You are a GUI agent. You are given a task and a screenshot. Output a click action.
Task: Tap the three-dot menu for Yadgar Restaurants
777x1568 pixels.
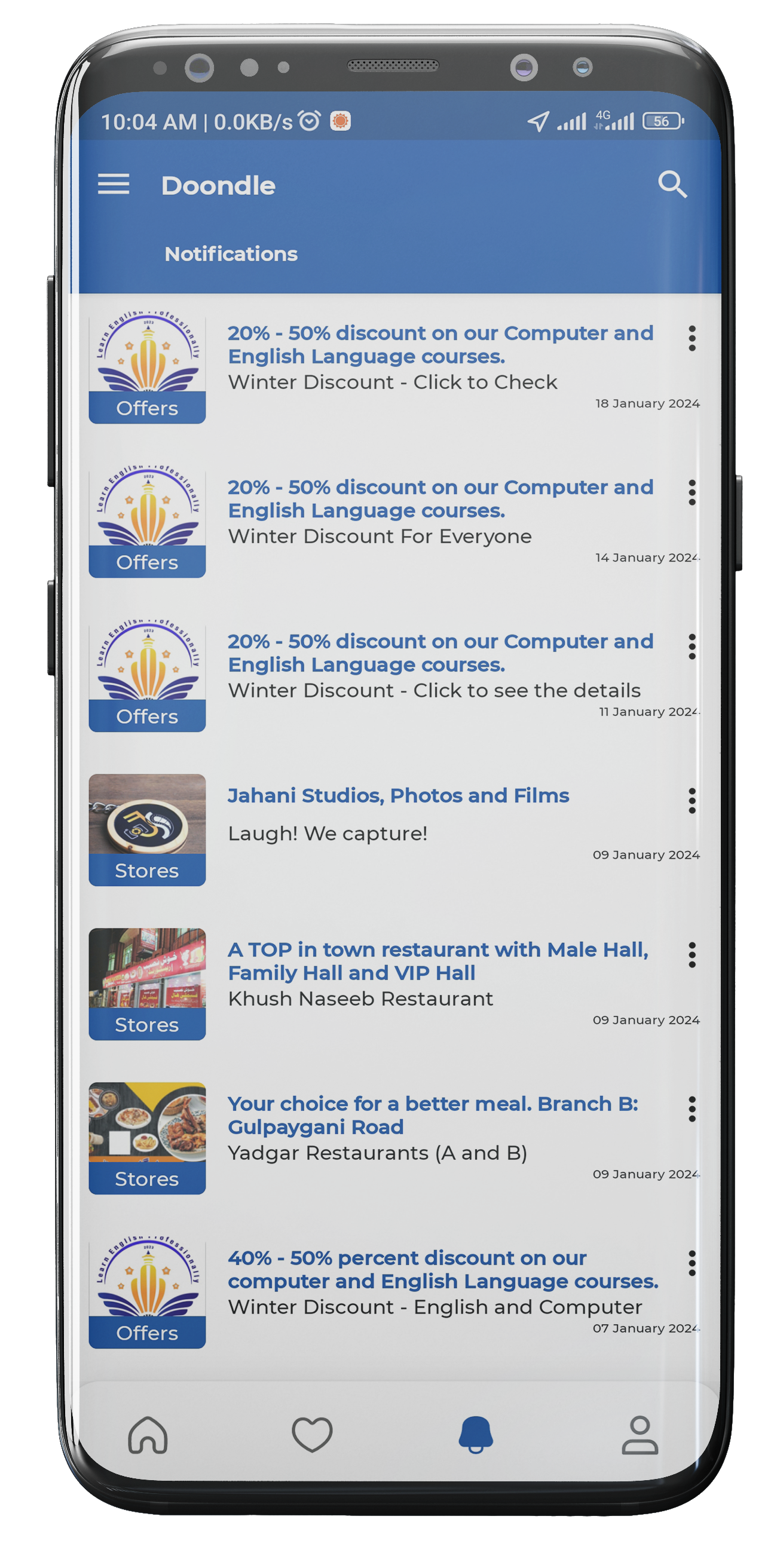(x=692, y=1109)
